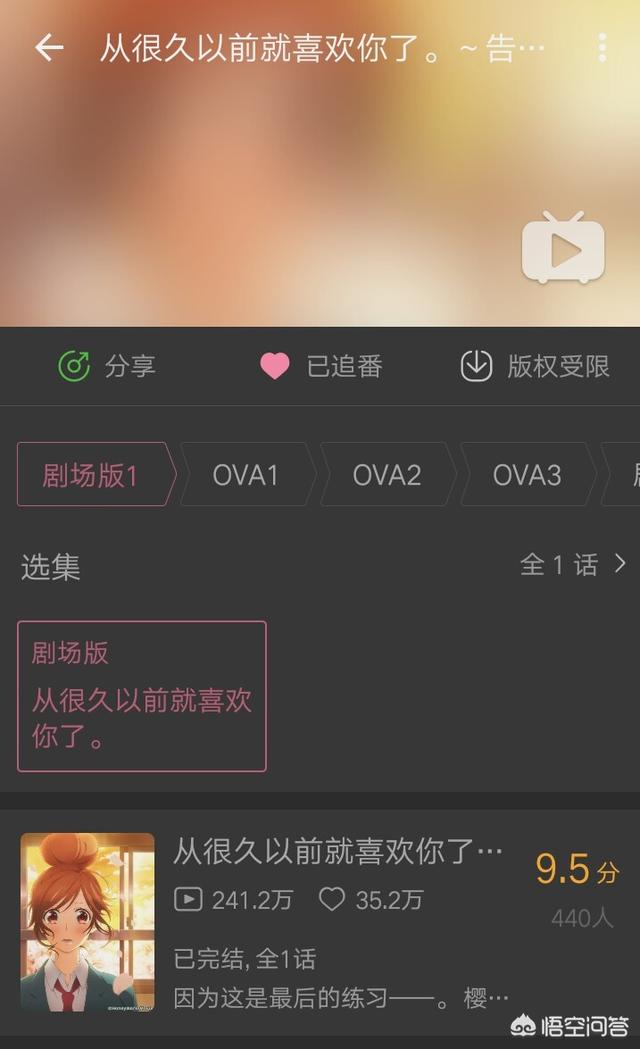This screenshot has width=640, height=1049.
Task: Switch to the OVA2 tab
Action: point(388,475)
